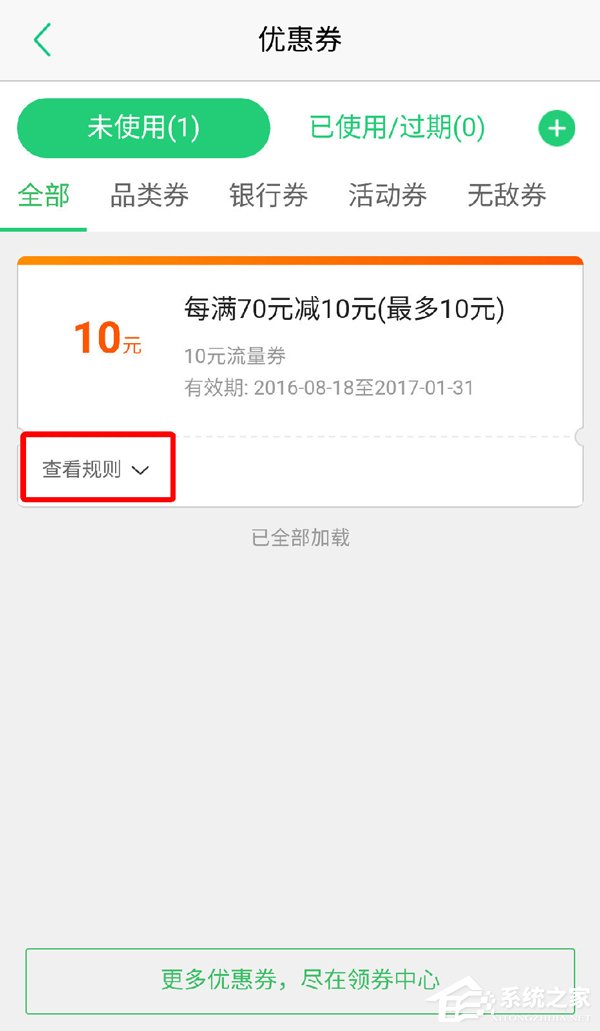Screen dimensions: 600x1031
Task: Go back using the top-left arrow
Action: pos(42,40)
